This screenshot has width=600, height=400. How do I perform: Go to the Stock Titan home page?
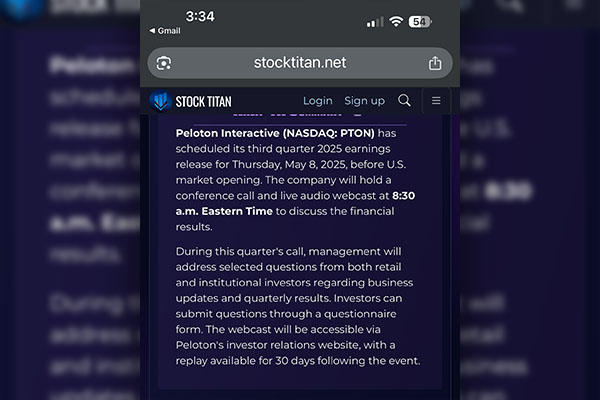coord(191,101)
